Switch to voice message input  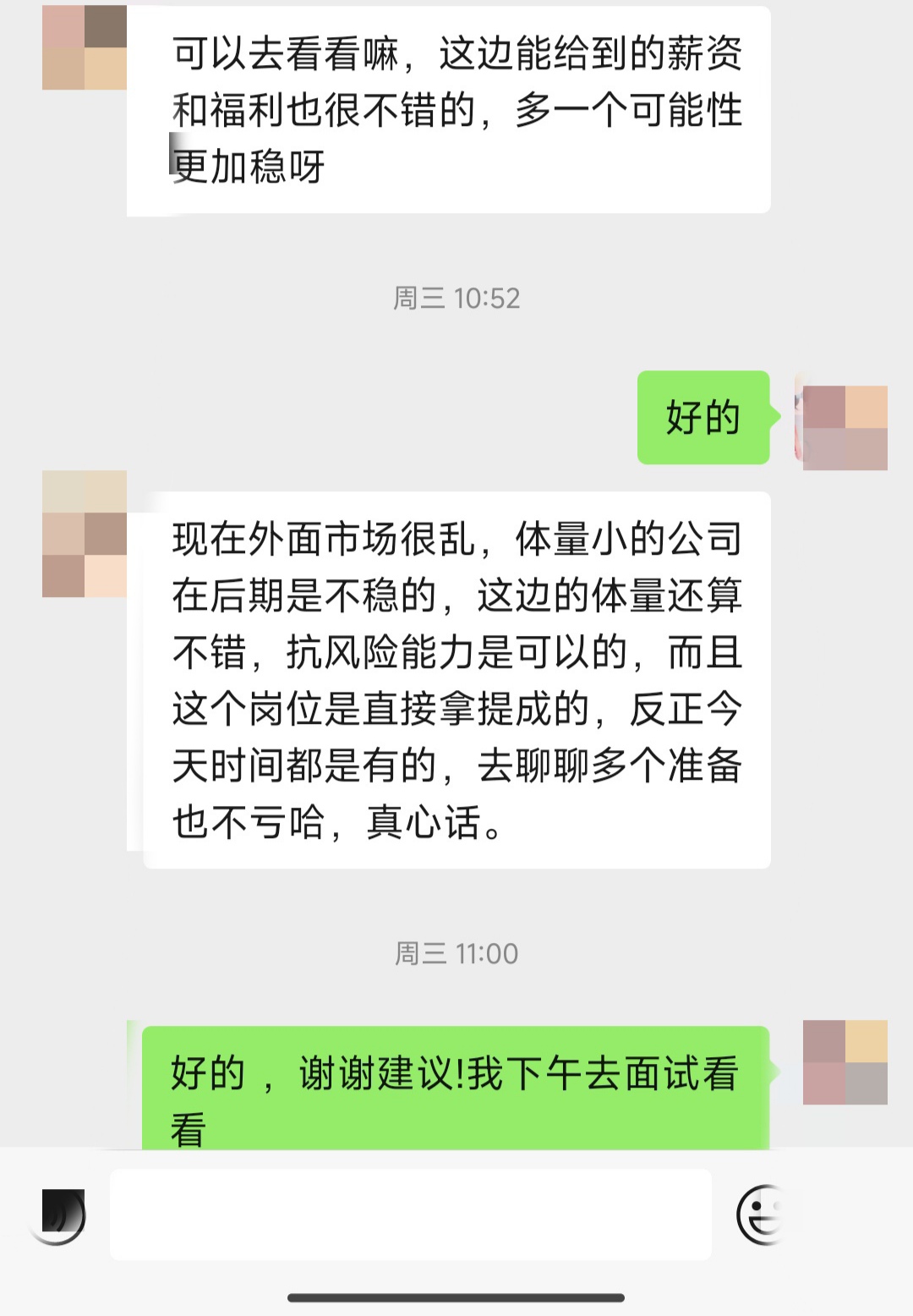[x=59, y=1215]
